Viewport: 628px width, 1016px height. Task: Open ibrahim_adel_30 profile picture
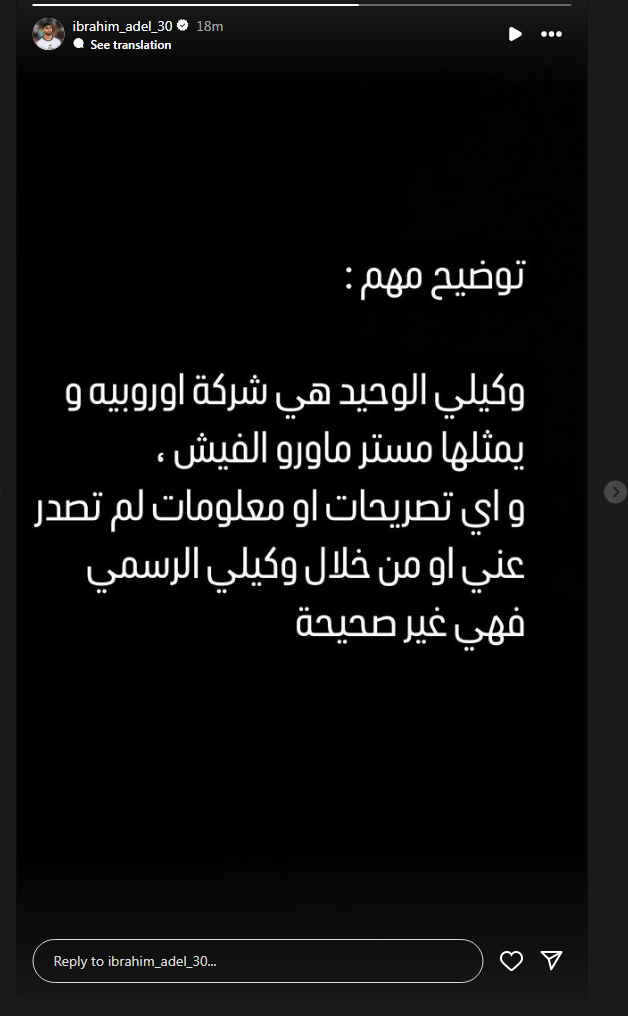tap(48, 34)
